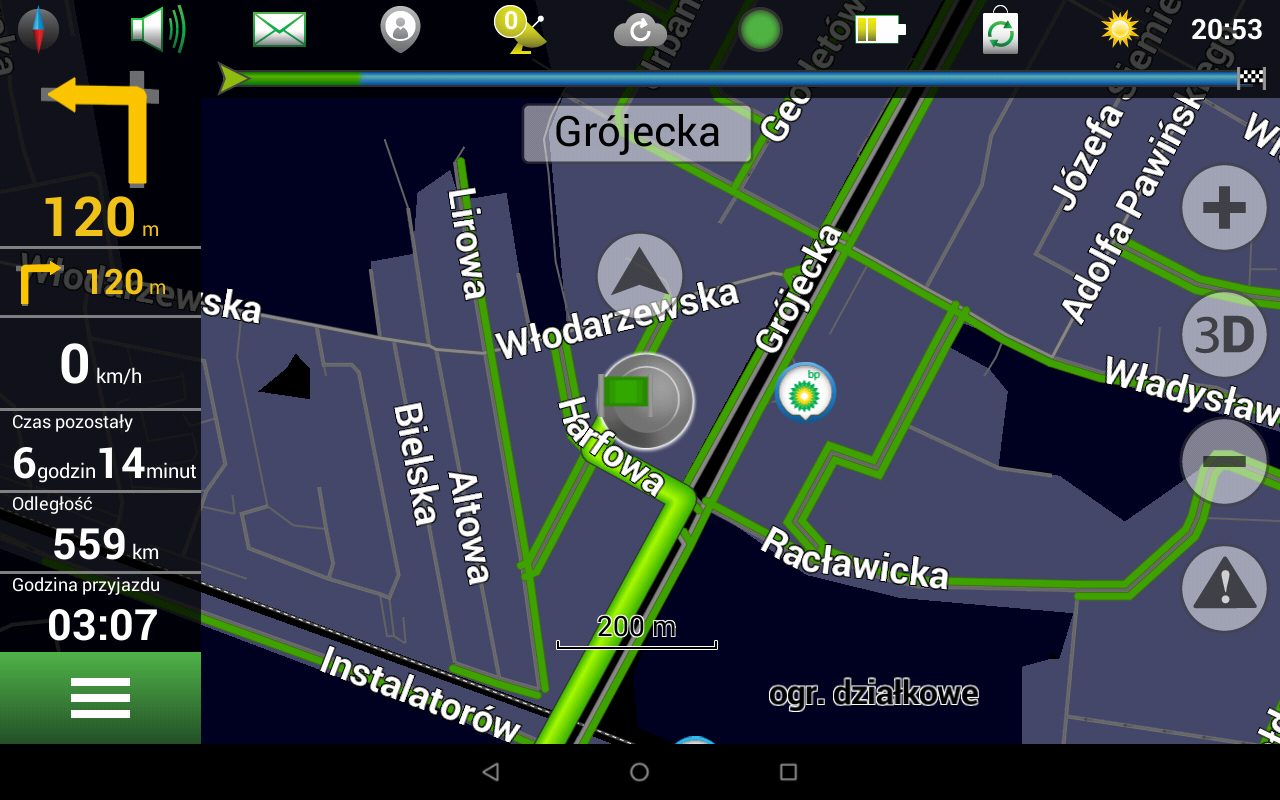
Task: Open the messages envelope icon
Action: pos(279,29)
